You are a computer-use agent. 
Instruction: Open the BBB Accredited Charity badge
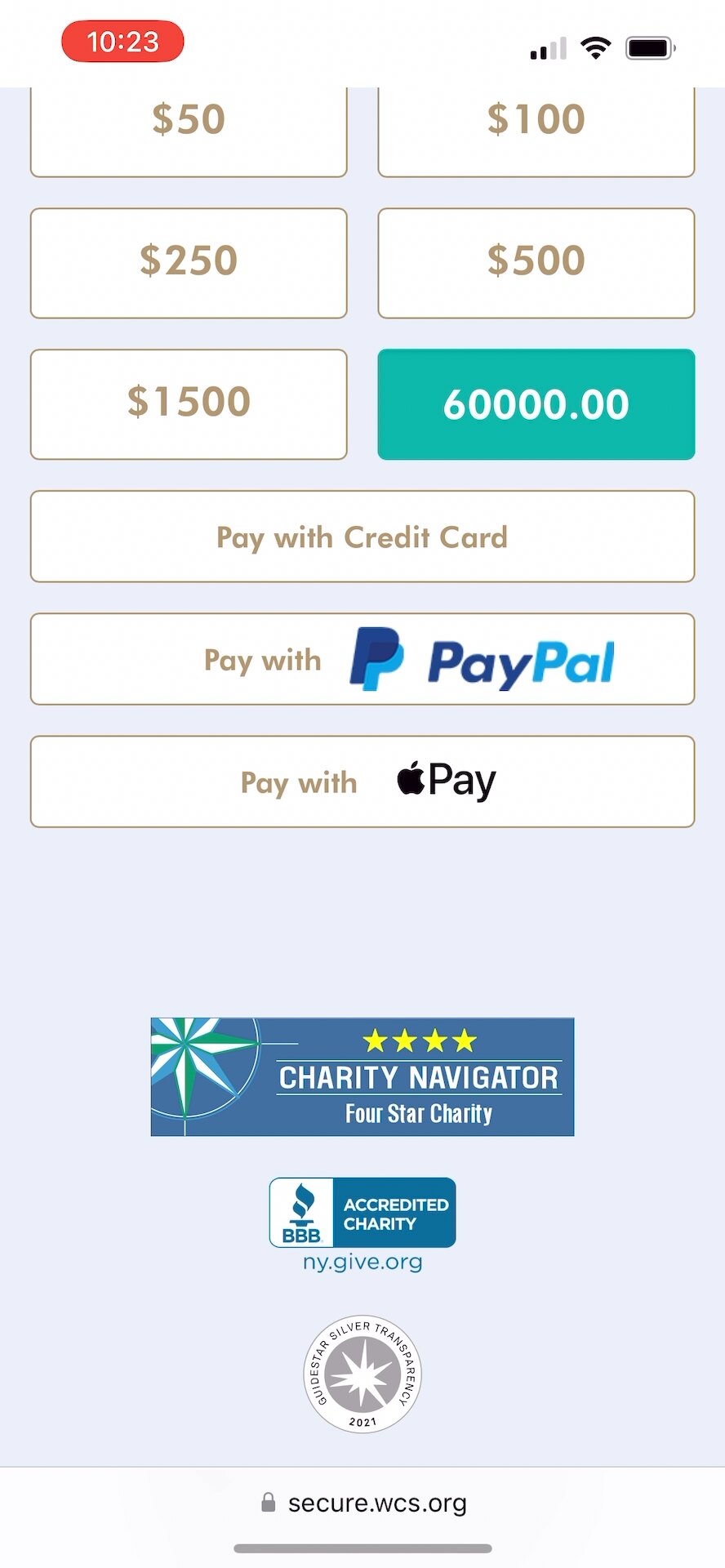[362, 1224]
